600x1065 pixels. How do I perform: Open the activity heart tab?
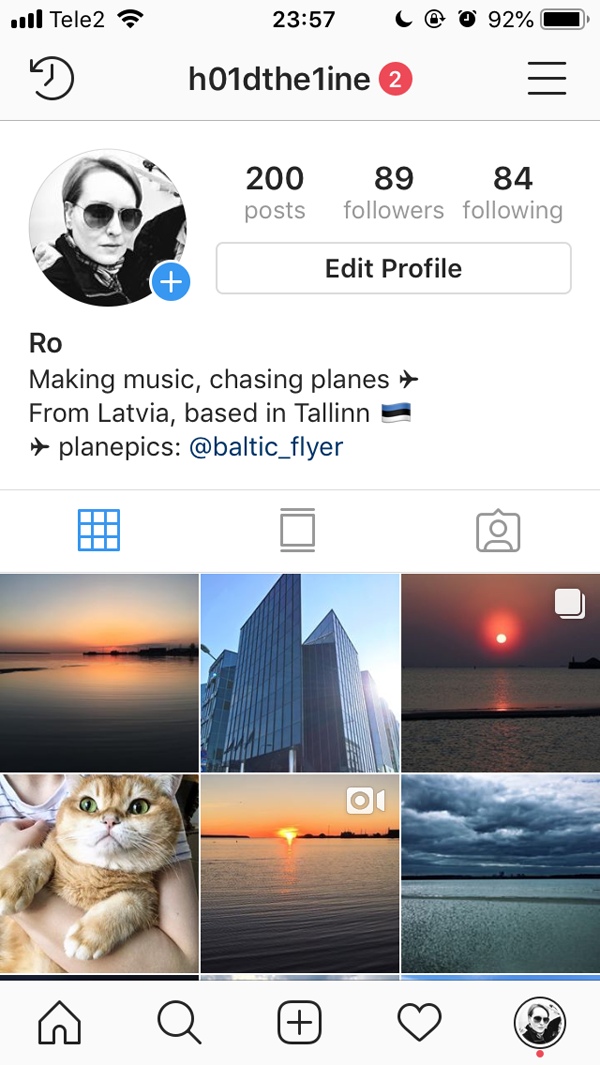click(419, 1022)
